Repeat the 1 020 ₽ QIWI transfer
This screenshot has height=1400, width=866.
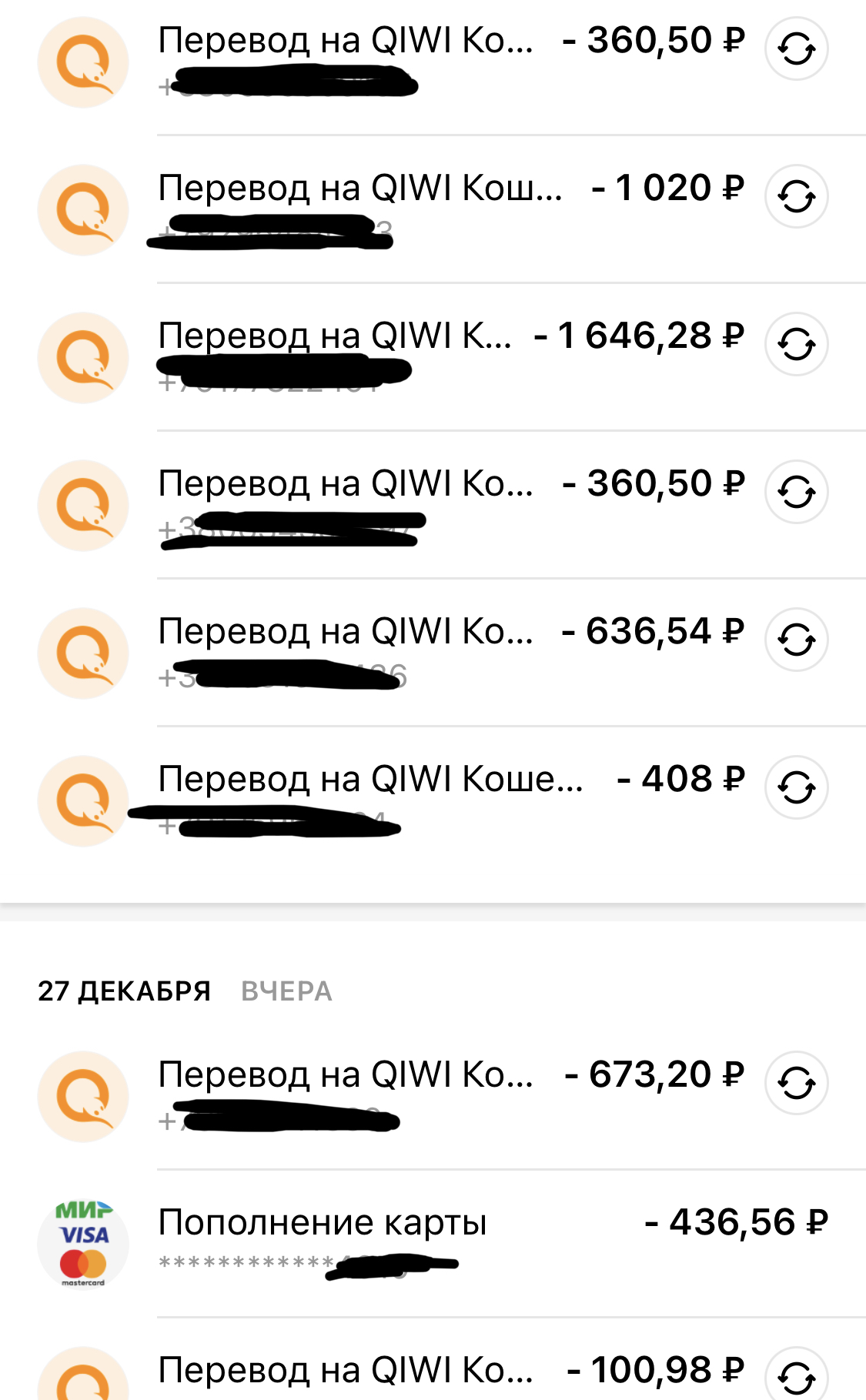796,196
